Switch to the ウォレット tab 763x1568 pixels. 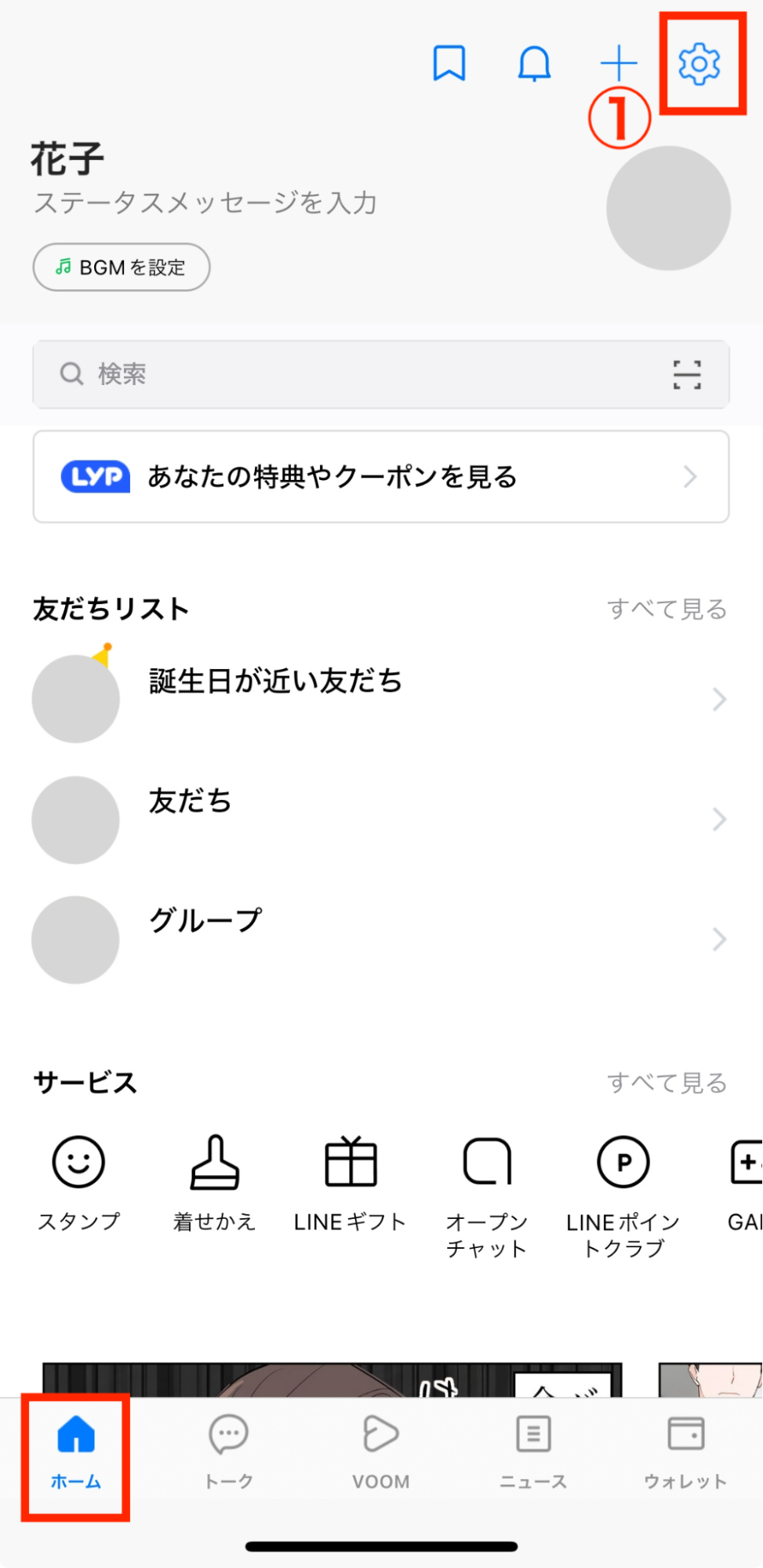[685, 1452]
